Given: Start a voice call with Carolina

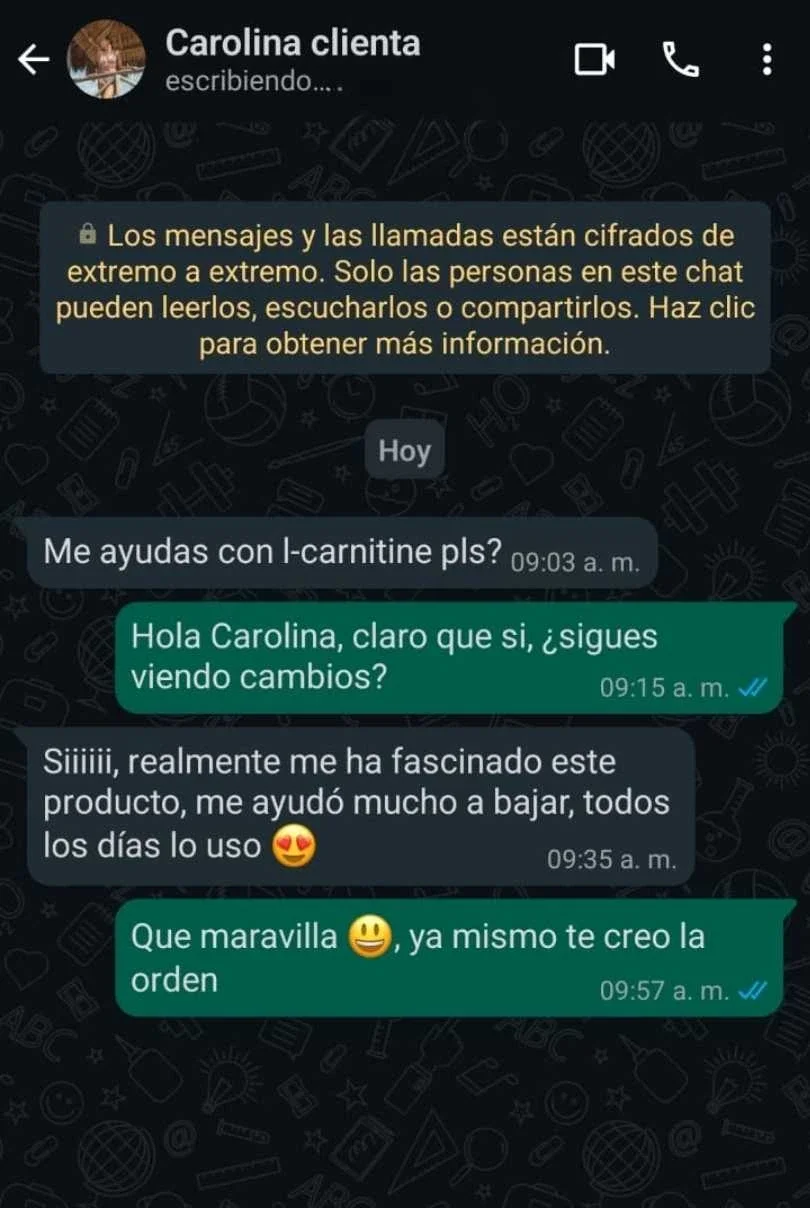Looking at the screenshot, I should (x=681, y=60).
